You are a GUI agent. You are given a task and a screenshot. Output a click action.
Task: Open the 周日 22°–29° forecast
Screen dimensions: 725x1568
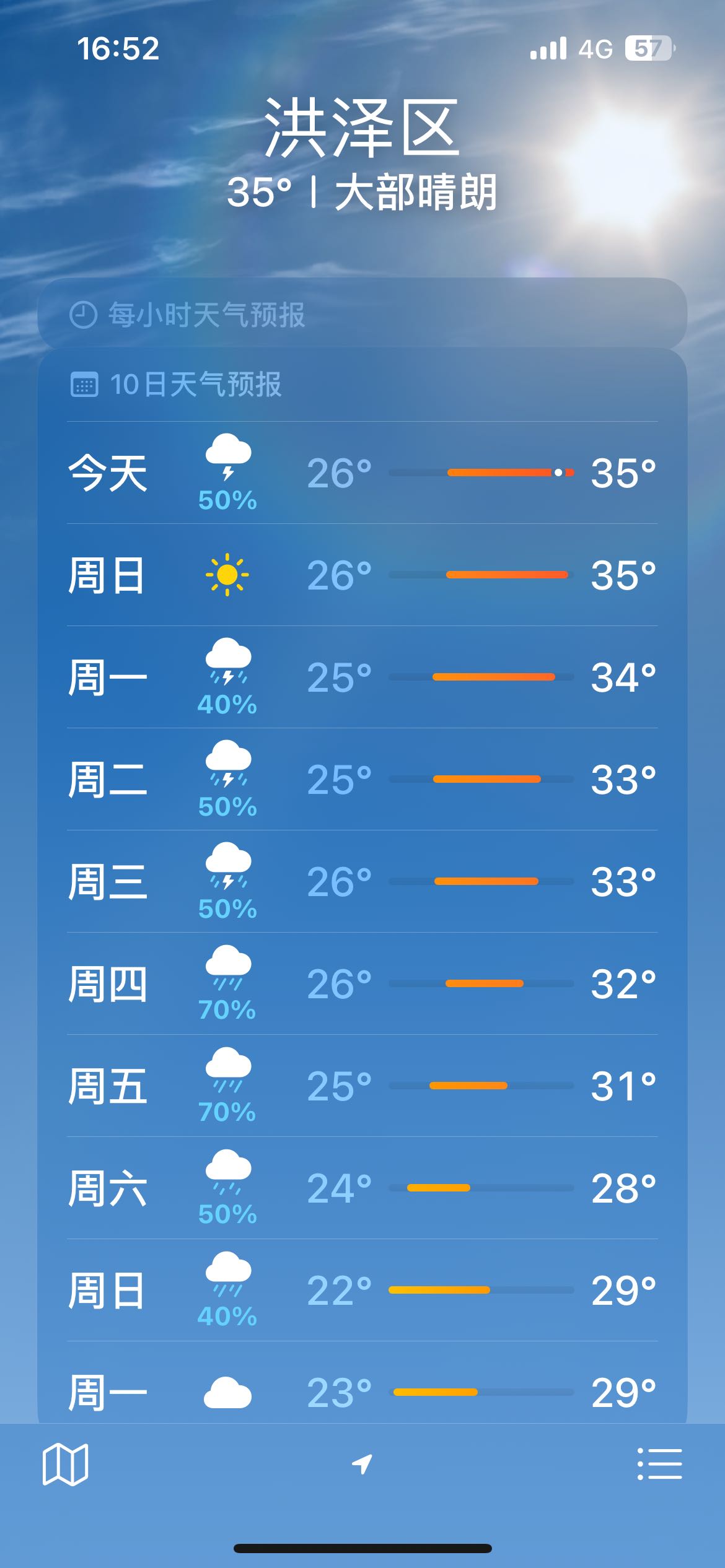(x=362, y=1291)
